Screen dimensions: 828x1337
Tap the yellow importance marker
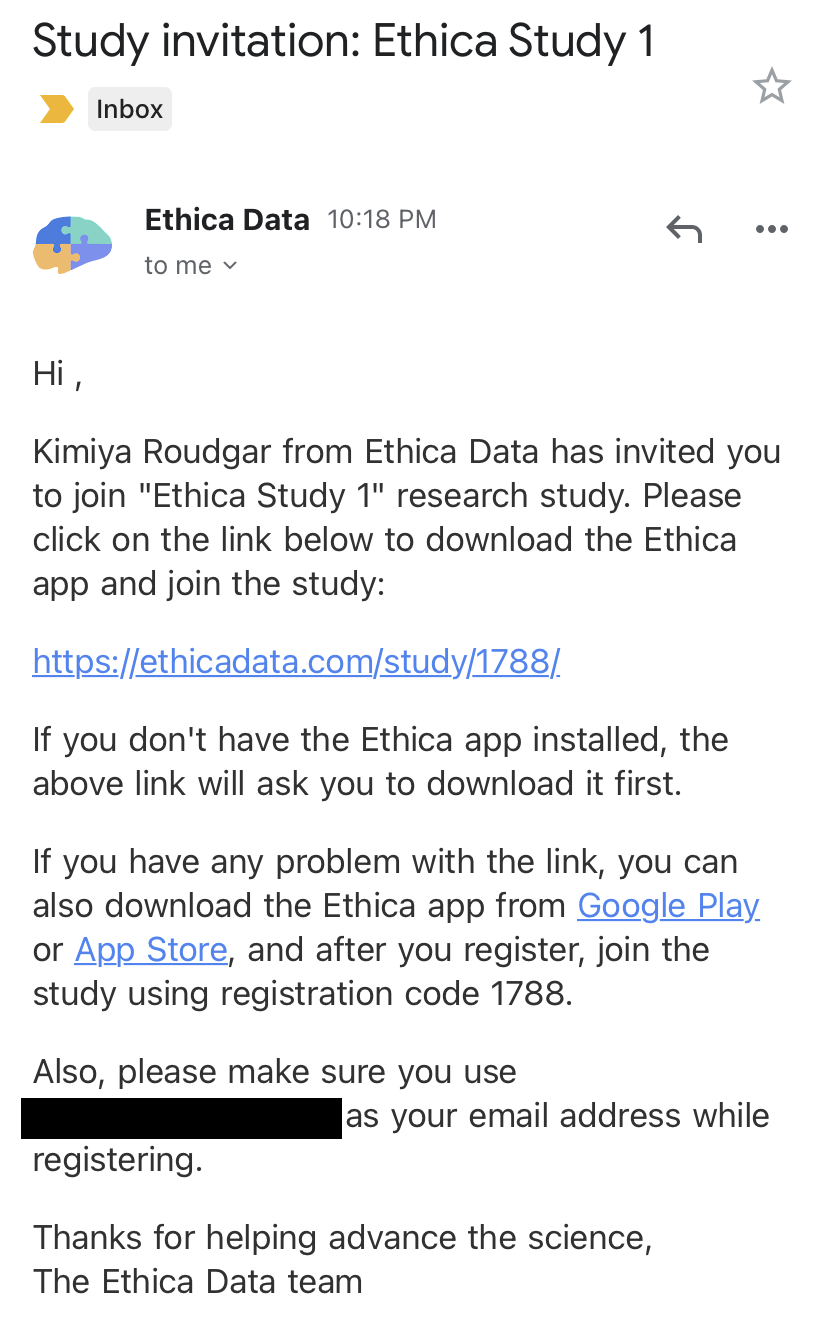(x=56, y=109)
